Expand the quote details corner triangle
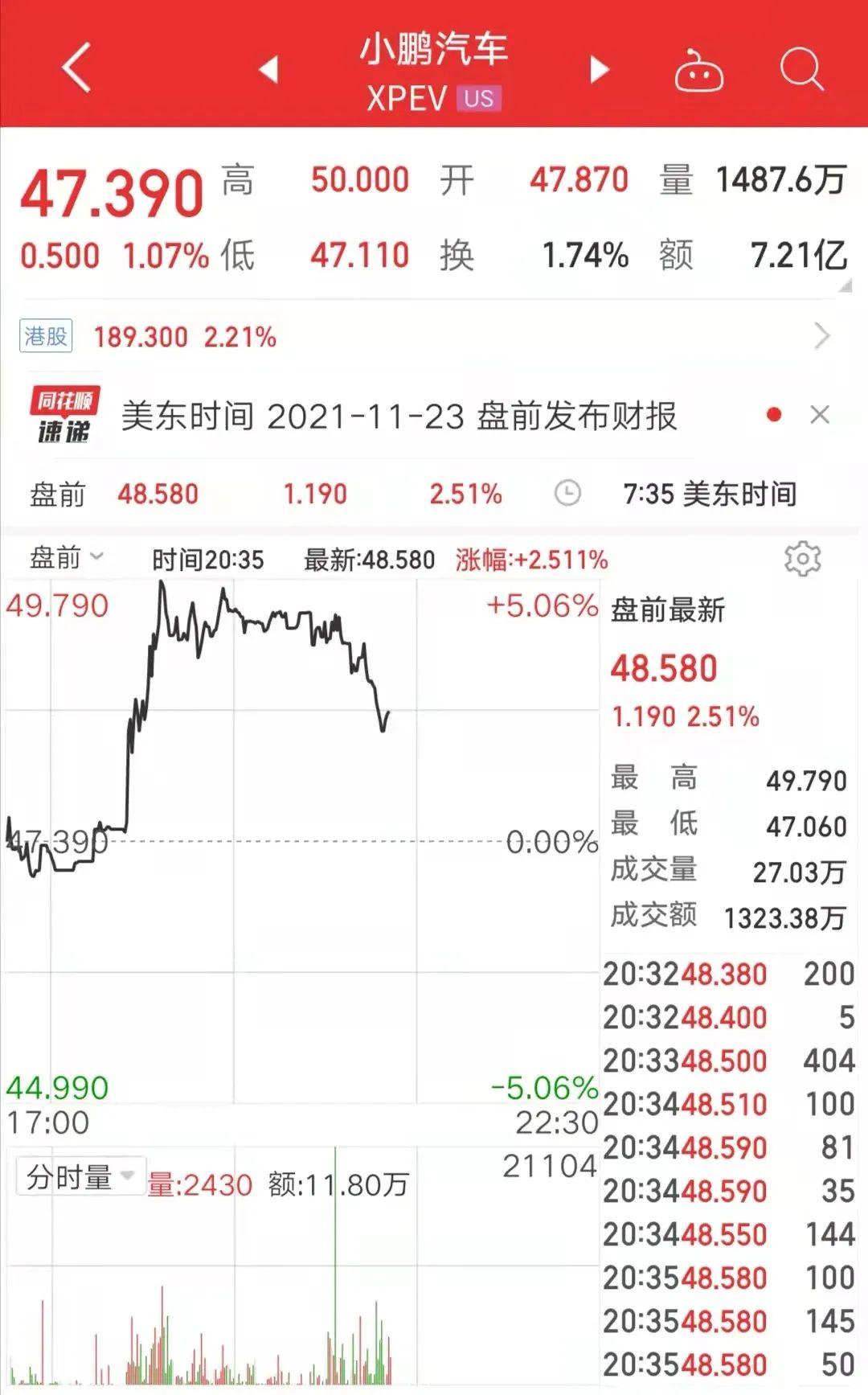 (844, 286)
